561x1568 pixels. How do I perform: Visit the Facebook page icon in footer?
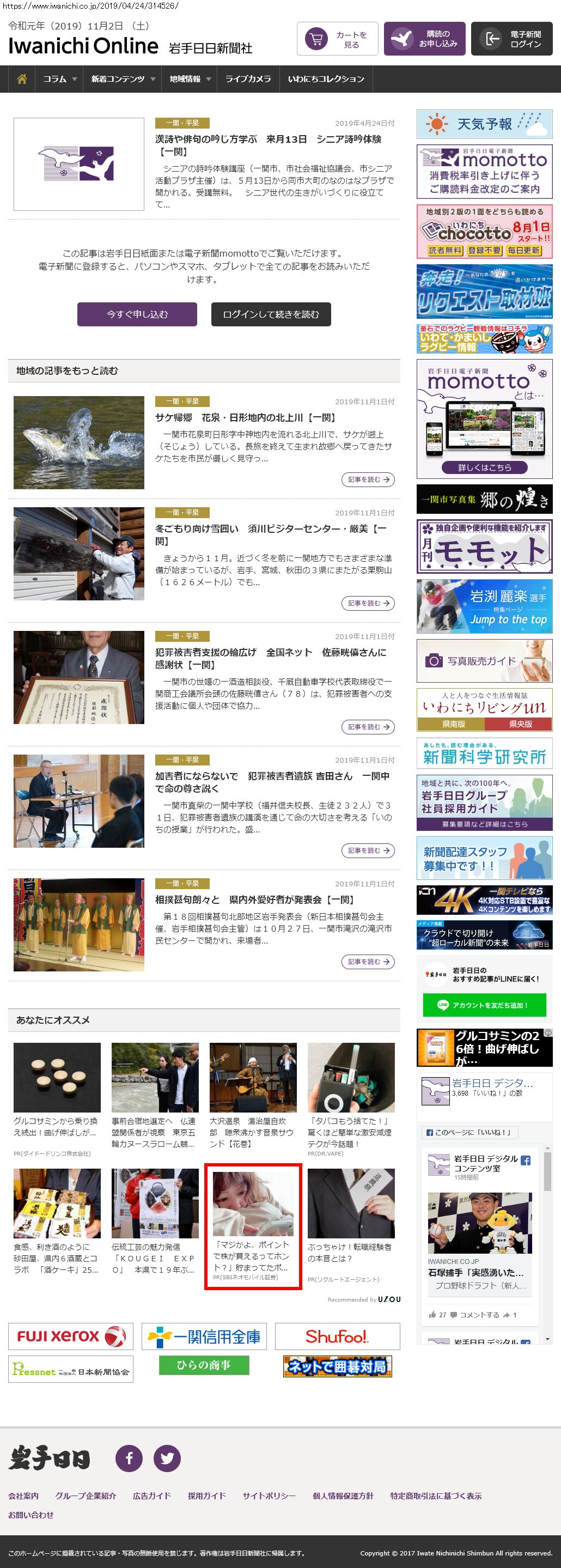[129, 1458]
